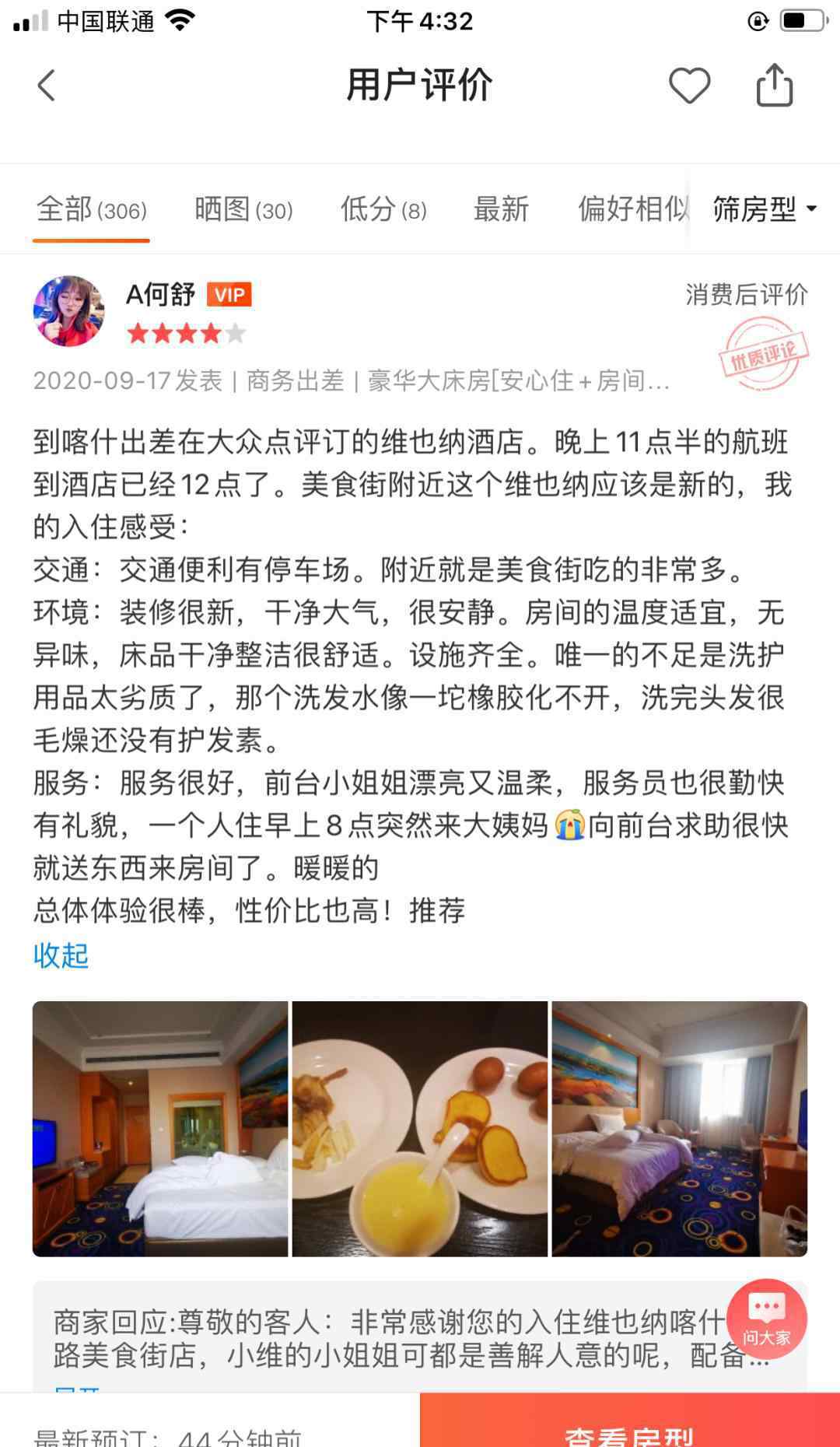Switch to the 全部 (306) reviews tab
Viewport: 840px width, 1447px height.
click(x=92, y=209)
